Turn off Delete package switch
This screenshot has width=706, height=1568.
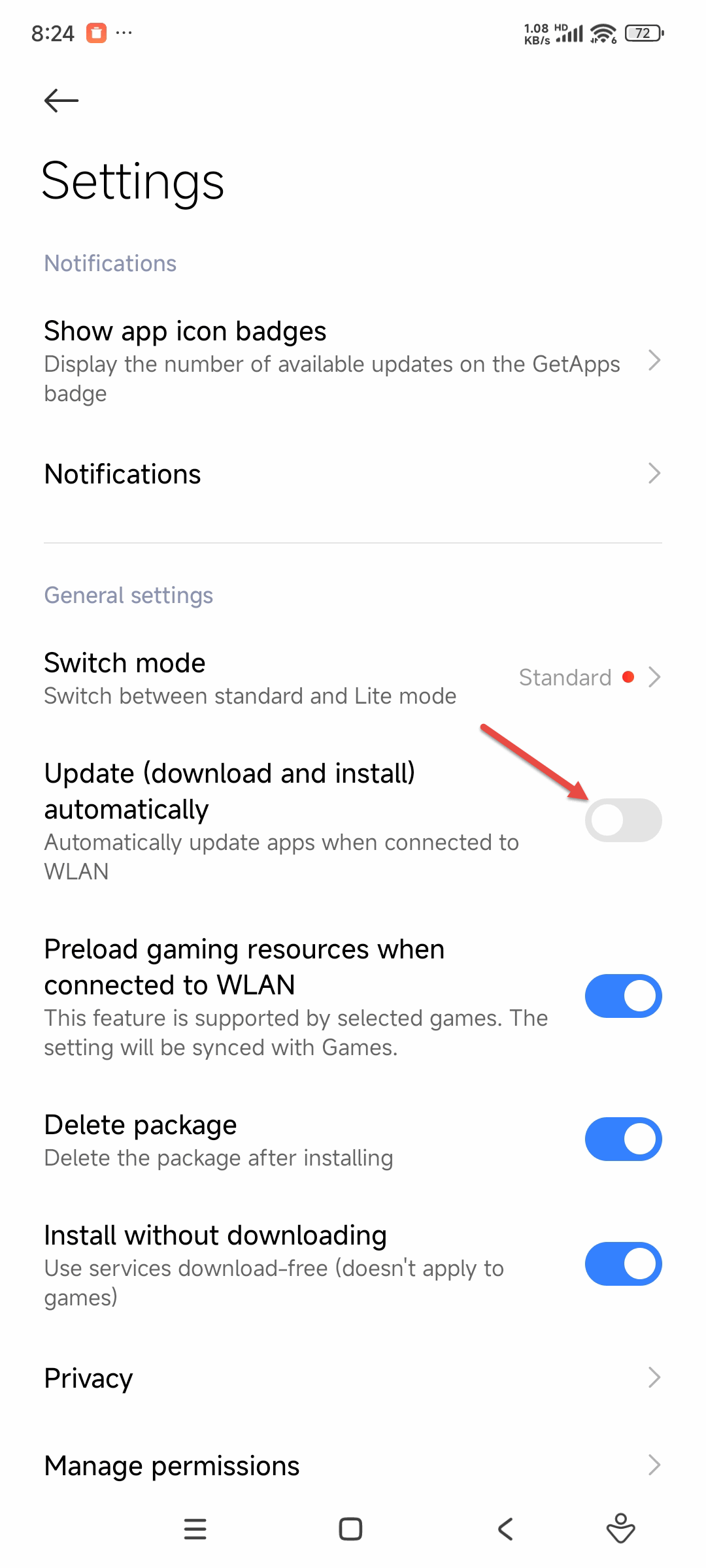pyautogui.click(x=623, y=1139)
